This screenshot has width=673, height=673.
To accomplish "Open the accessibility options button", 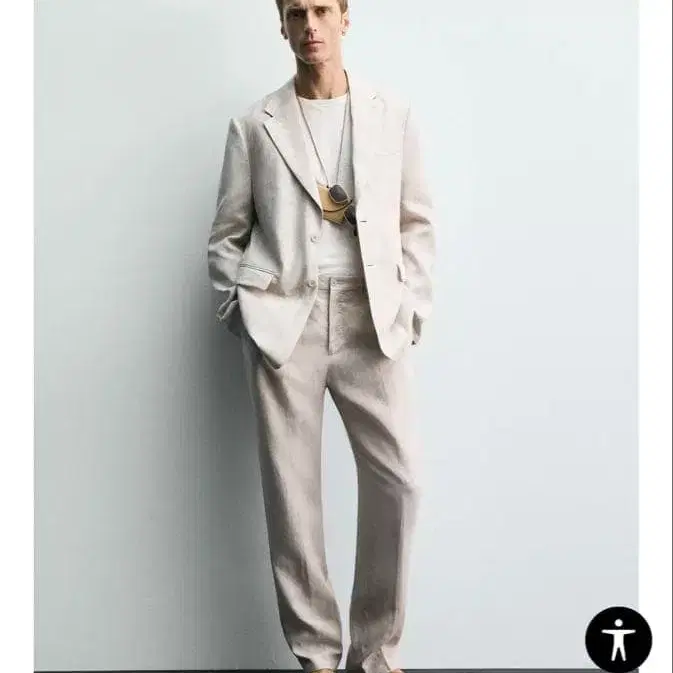I will pyautogui.click(x=618, y=639).
